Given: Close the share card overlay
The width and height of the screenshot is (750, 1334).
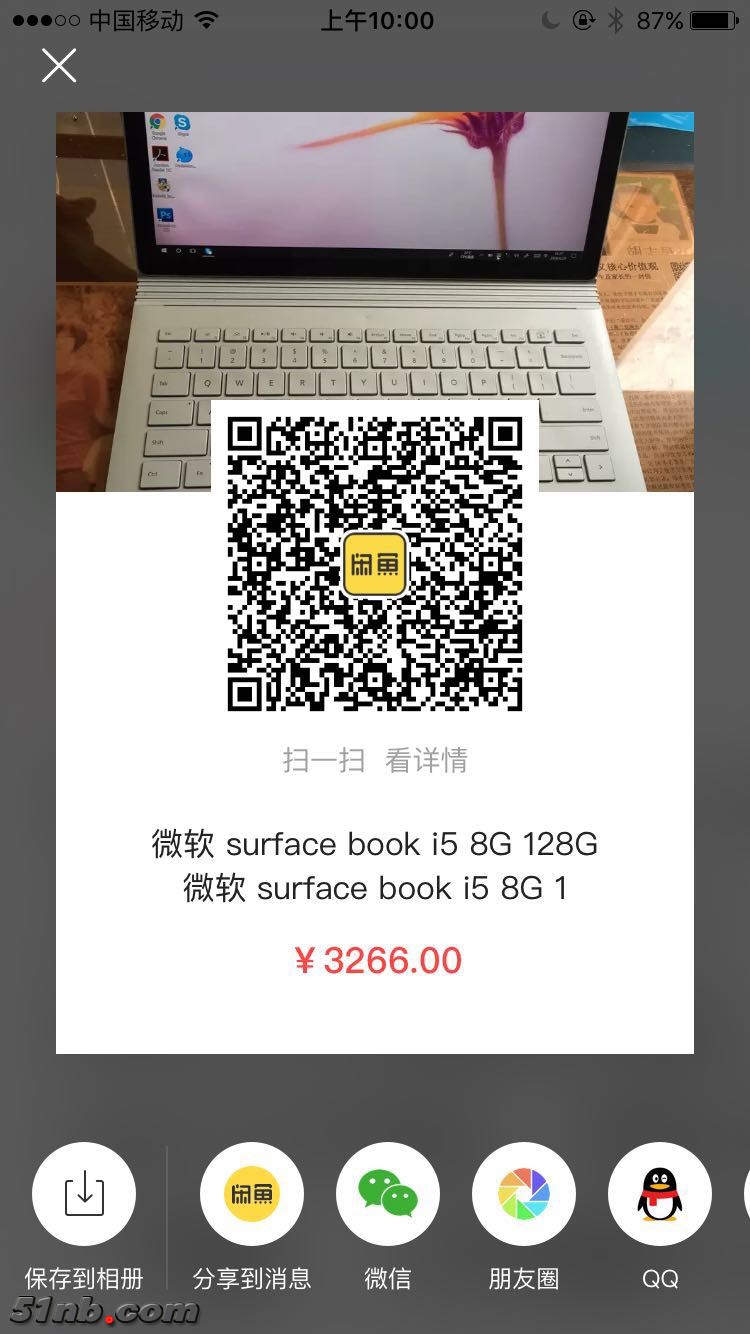Looking at the screenshot, I should tap(59, 66).
